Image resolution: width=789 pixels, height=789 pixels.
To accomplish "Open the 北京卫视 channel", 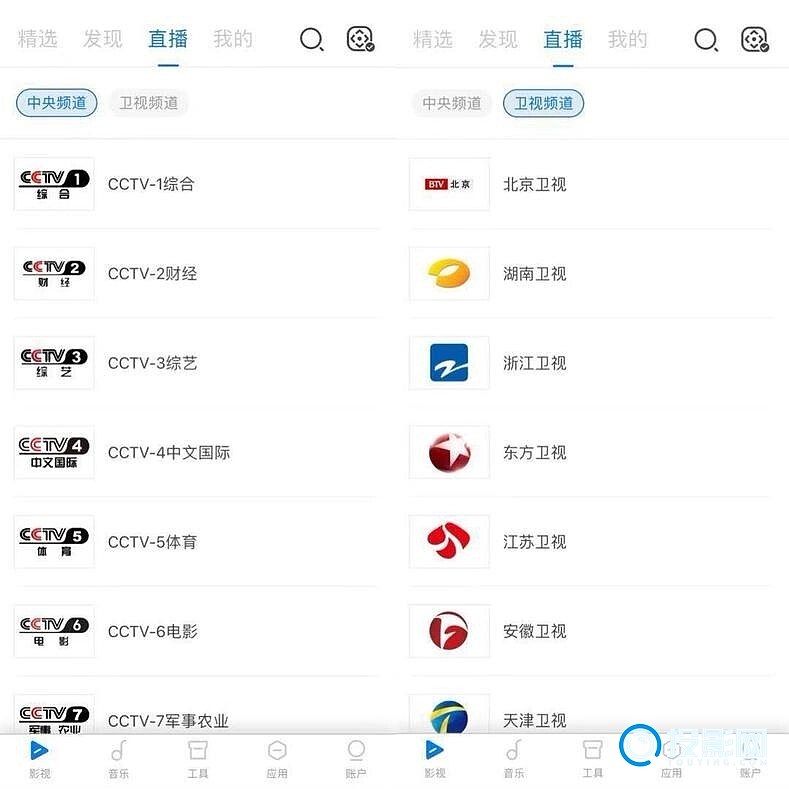I will click(534, 184).
